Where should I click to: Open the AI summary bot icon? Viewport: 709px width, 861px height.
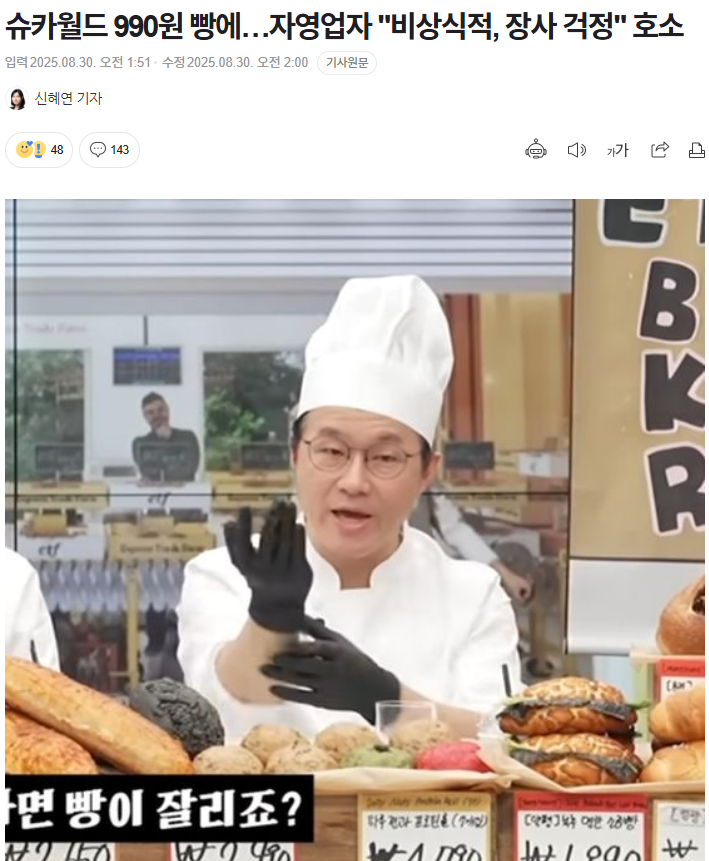pos(536,150)
